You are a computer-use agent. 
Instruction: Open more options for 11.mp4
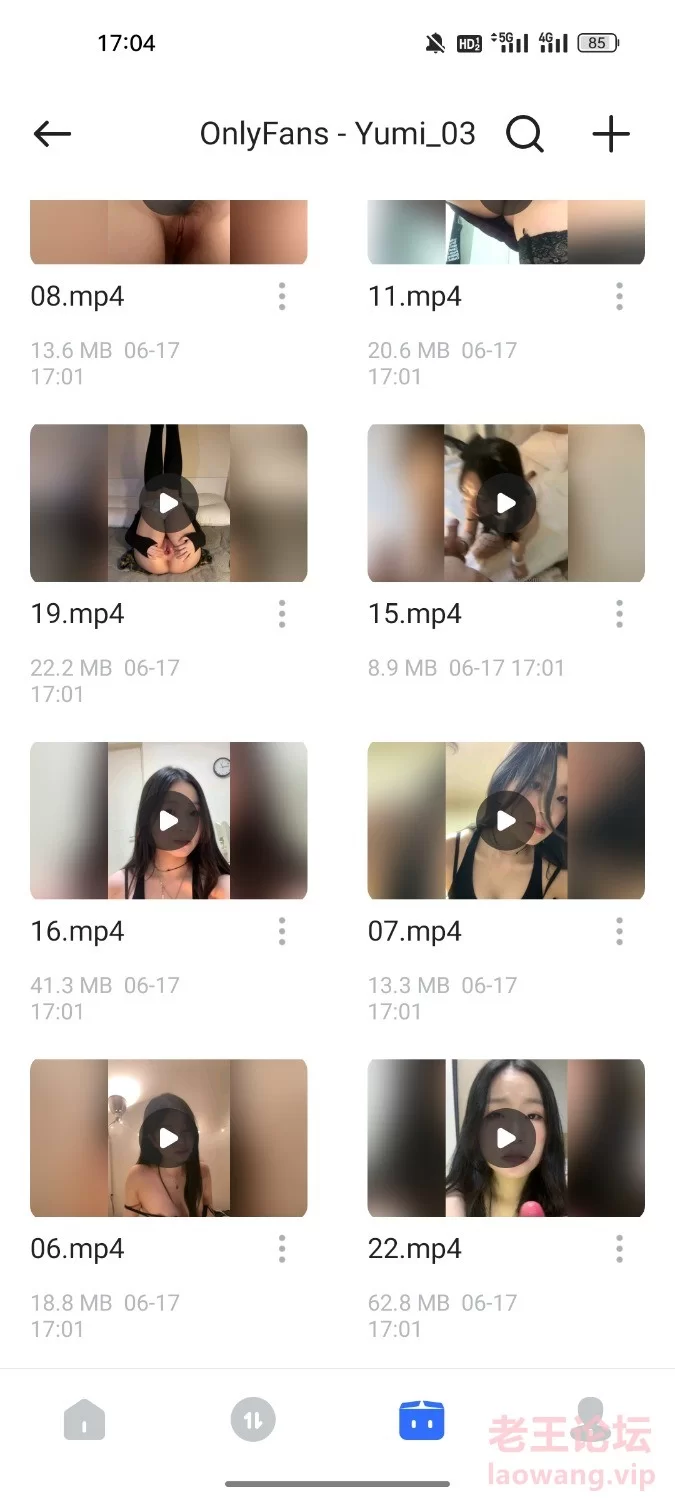(619, 296)
